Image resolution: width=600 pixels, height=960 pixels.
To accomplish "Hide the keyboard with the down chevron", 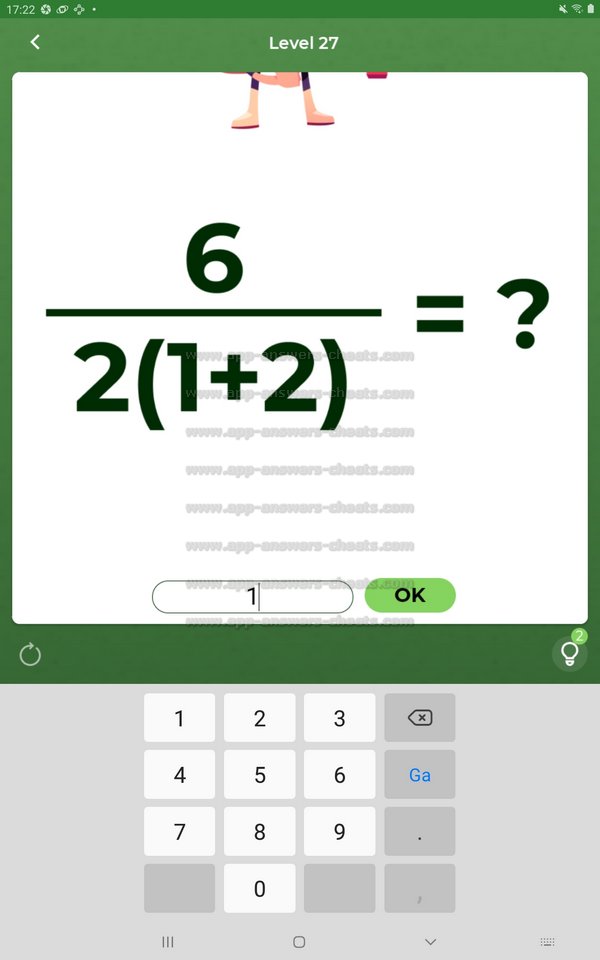I will click(431, 942).
